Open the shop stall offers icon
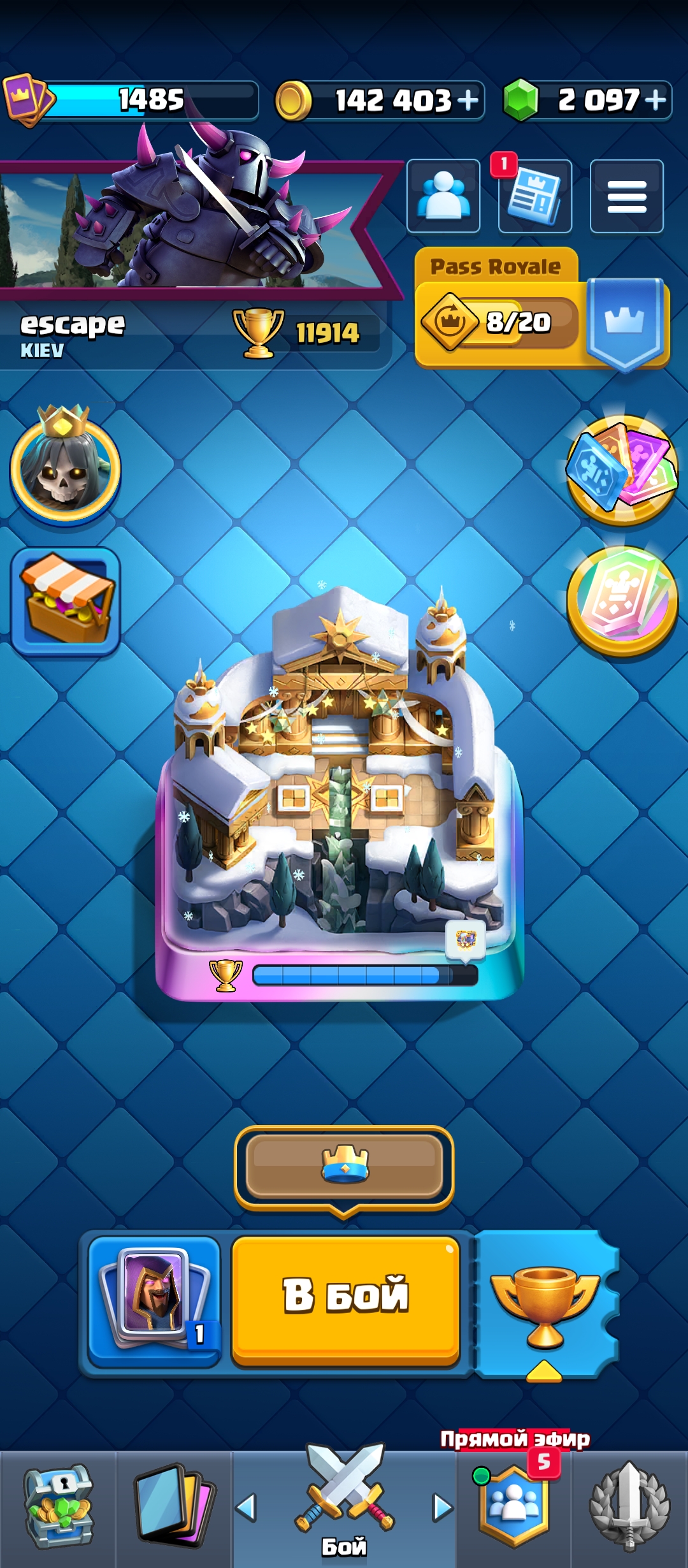688x1568 pixels. [65, 602]
